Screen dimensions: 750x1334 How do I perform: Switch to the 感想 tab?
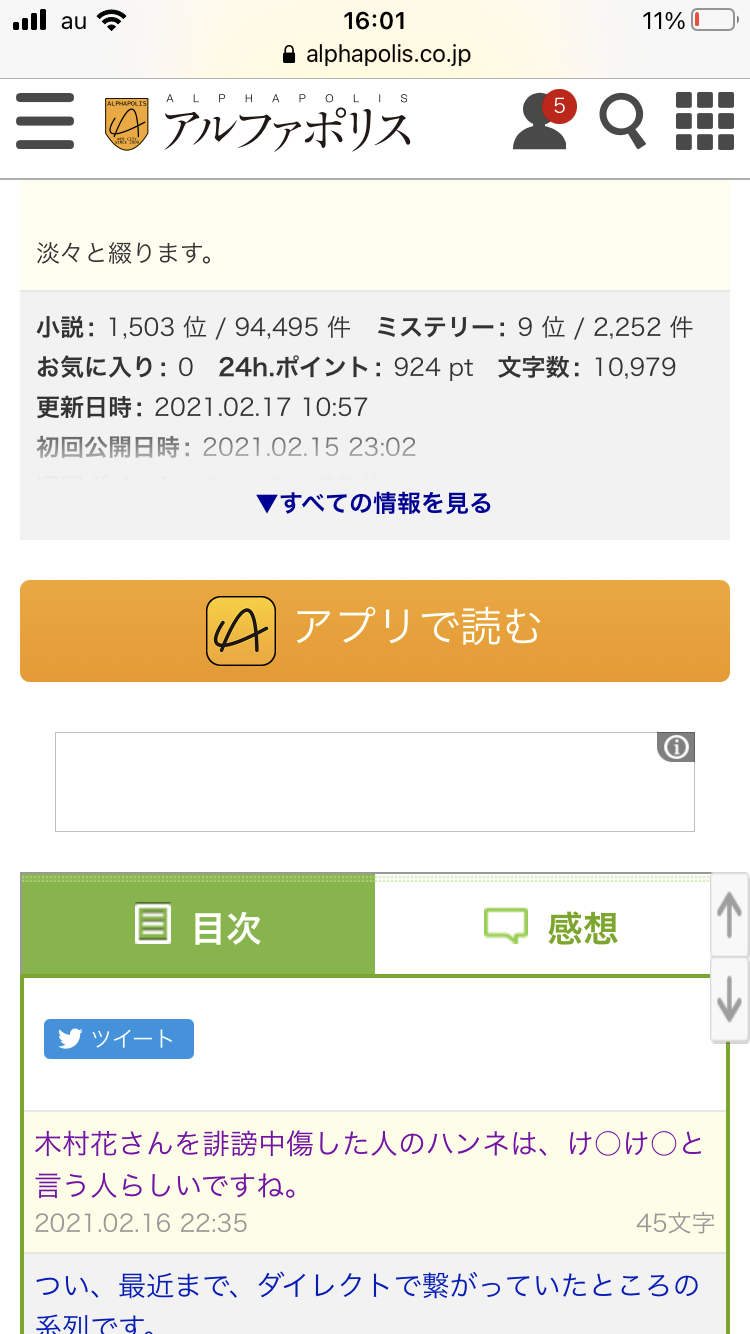click(550, 926)
